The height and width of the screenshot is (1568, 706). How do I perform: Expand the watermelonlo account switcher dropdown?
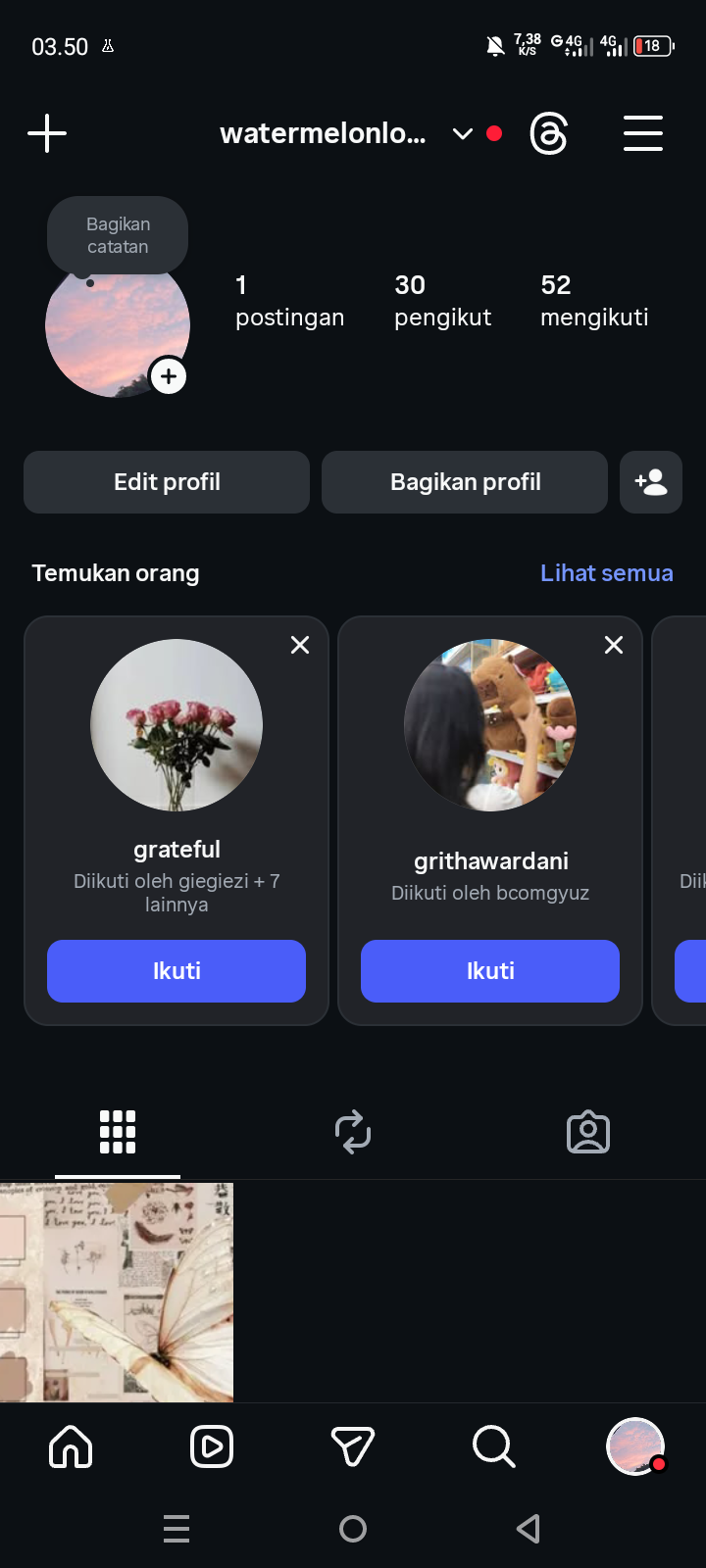coord(462,134)
